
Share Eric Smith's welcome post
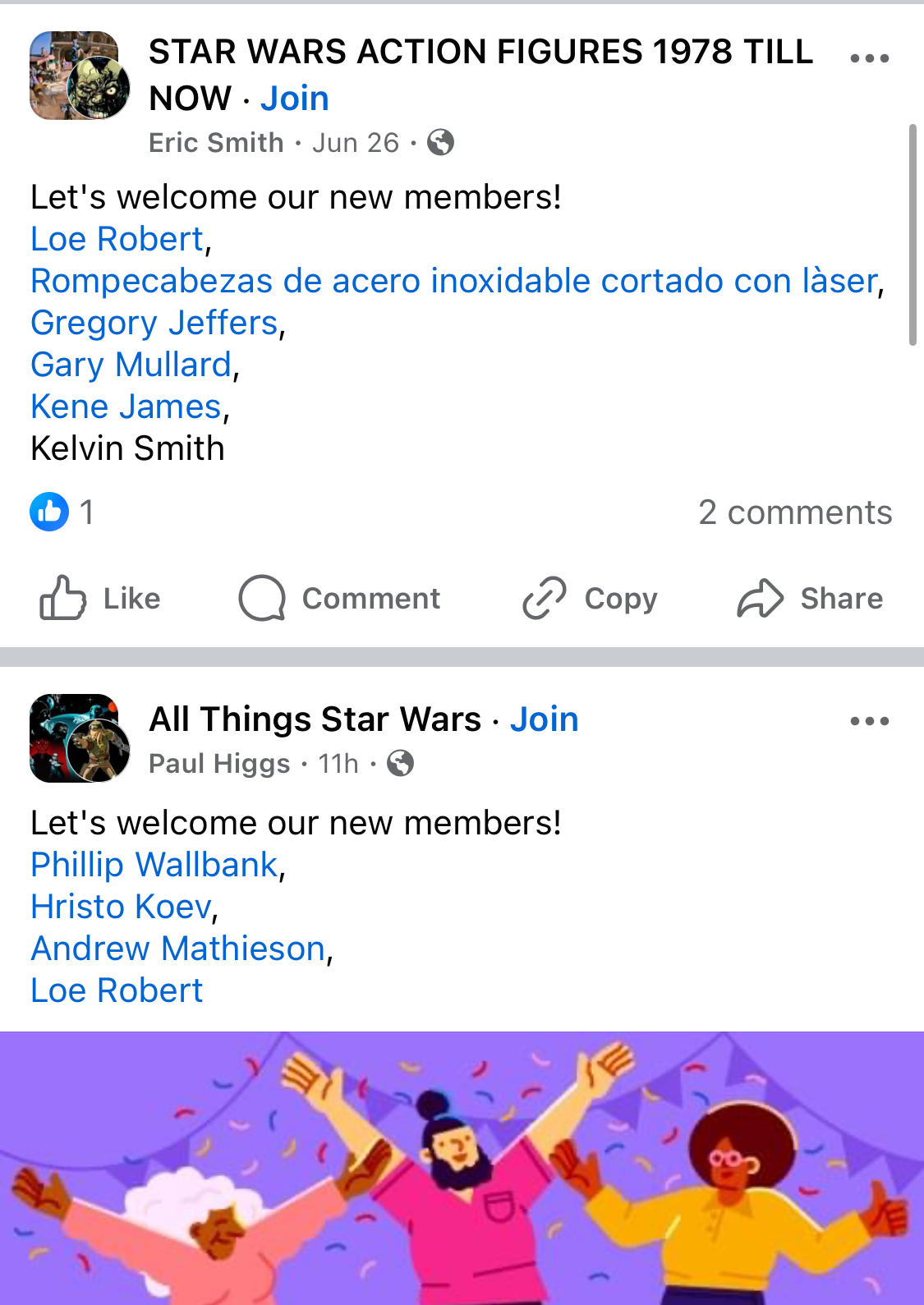coord(809,599)
